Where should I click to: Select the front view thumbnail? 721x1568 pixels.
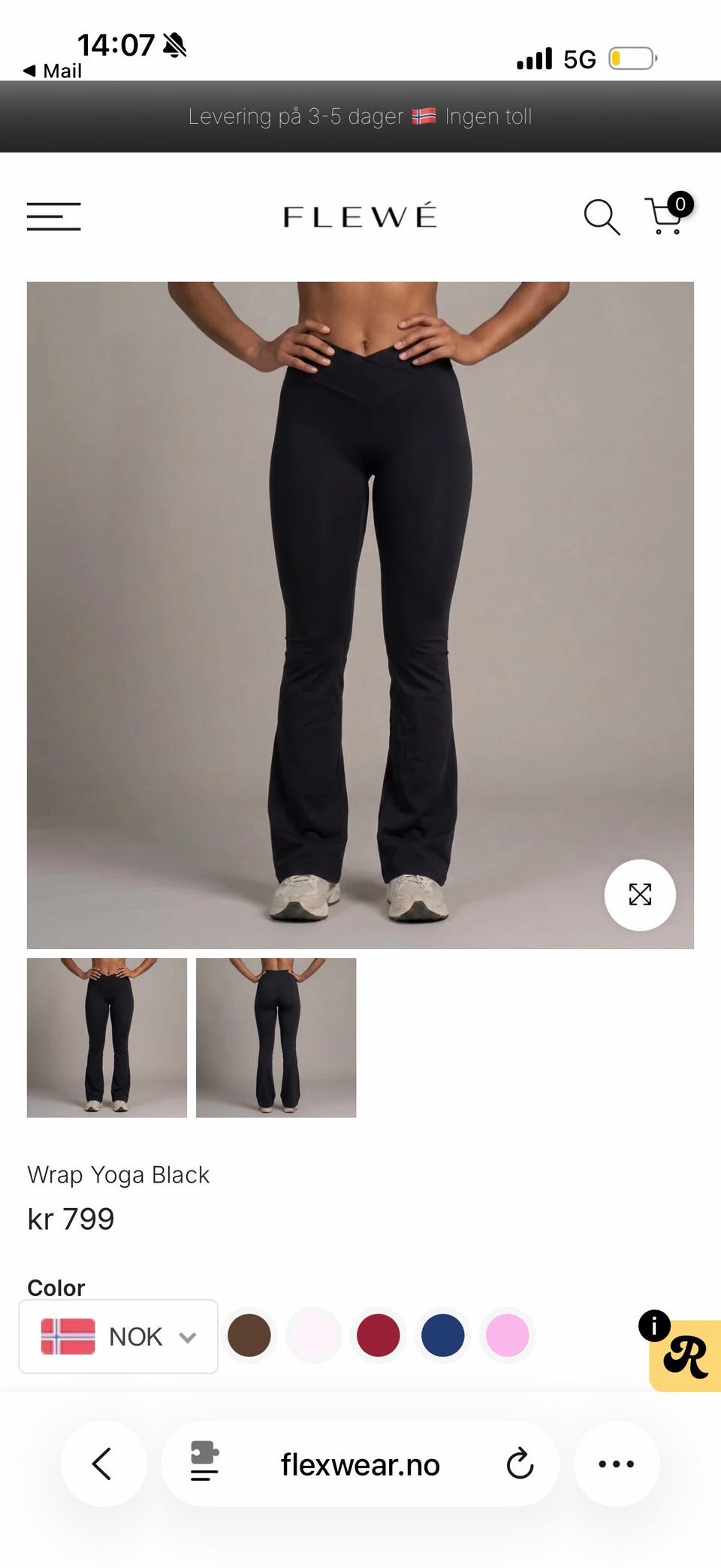coord(107,1038)
